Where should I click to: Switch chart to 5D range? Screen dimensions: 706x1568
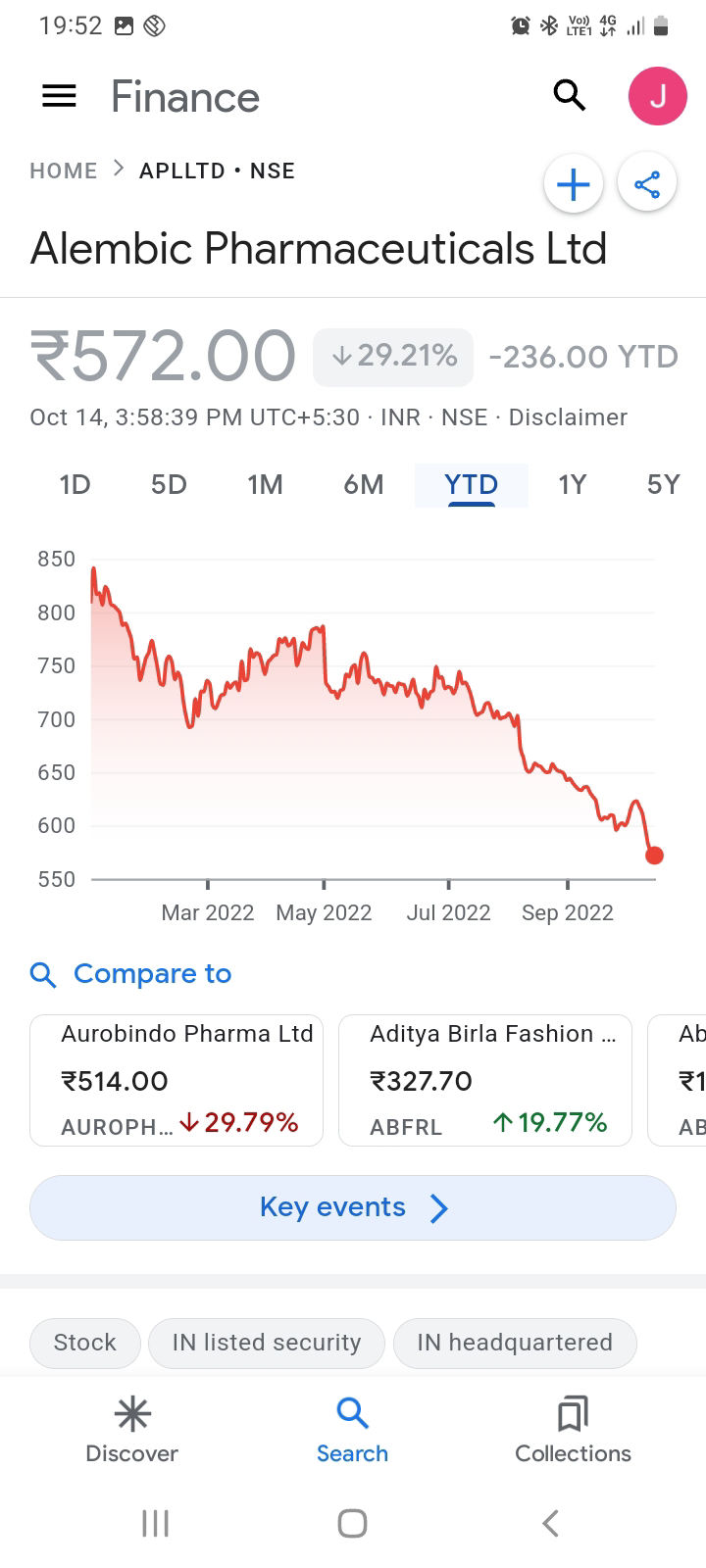pos(169,485)
